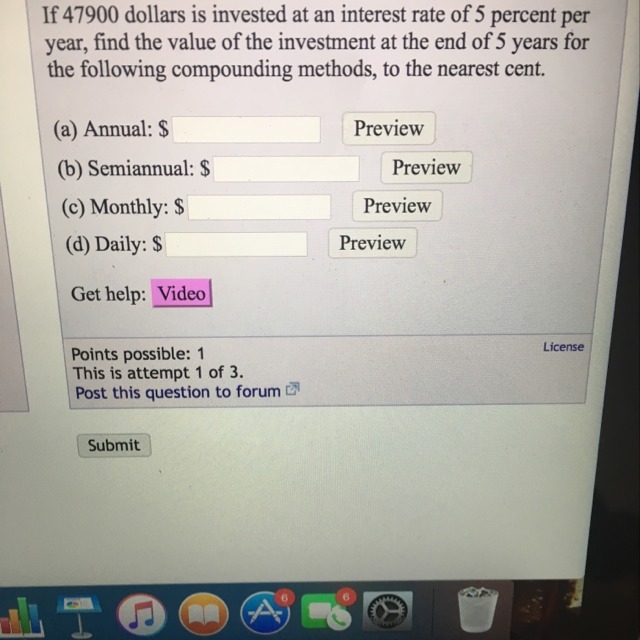Focus the Annual answer field
Screen dimensions: 640x640
[x=246, y=130]
